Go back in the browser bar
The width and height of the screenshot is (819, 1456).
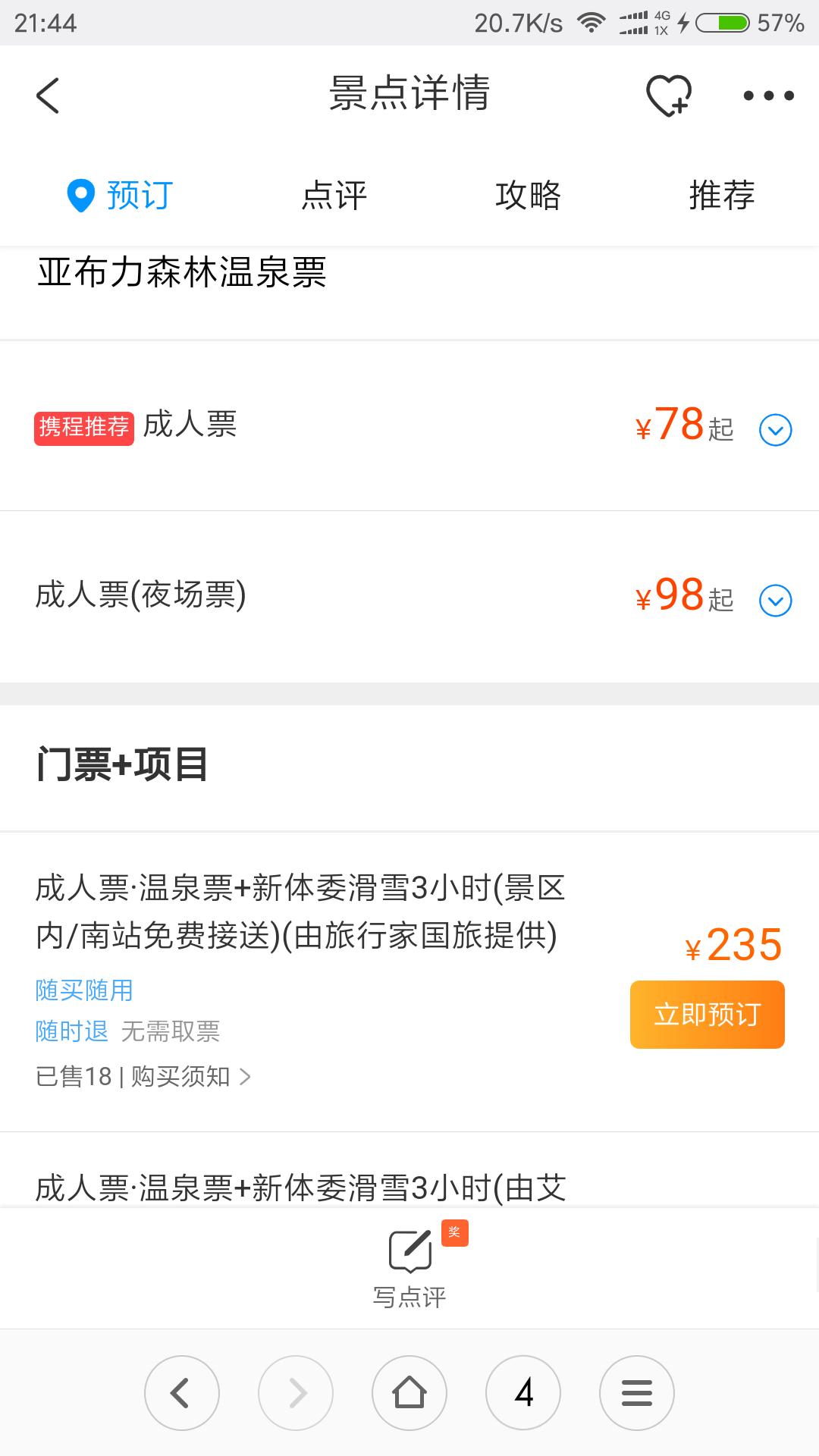(182, 1393)
